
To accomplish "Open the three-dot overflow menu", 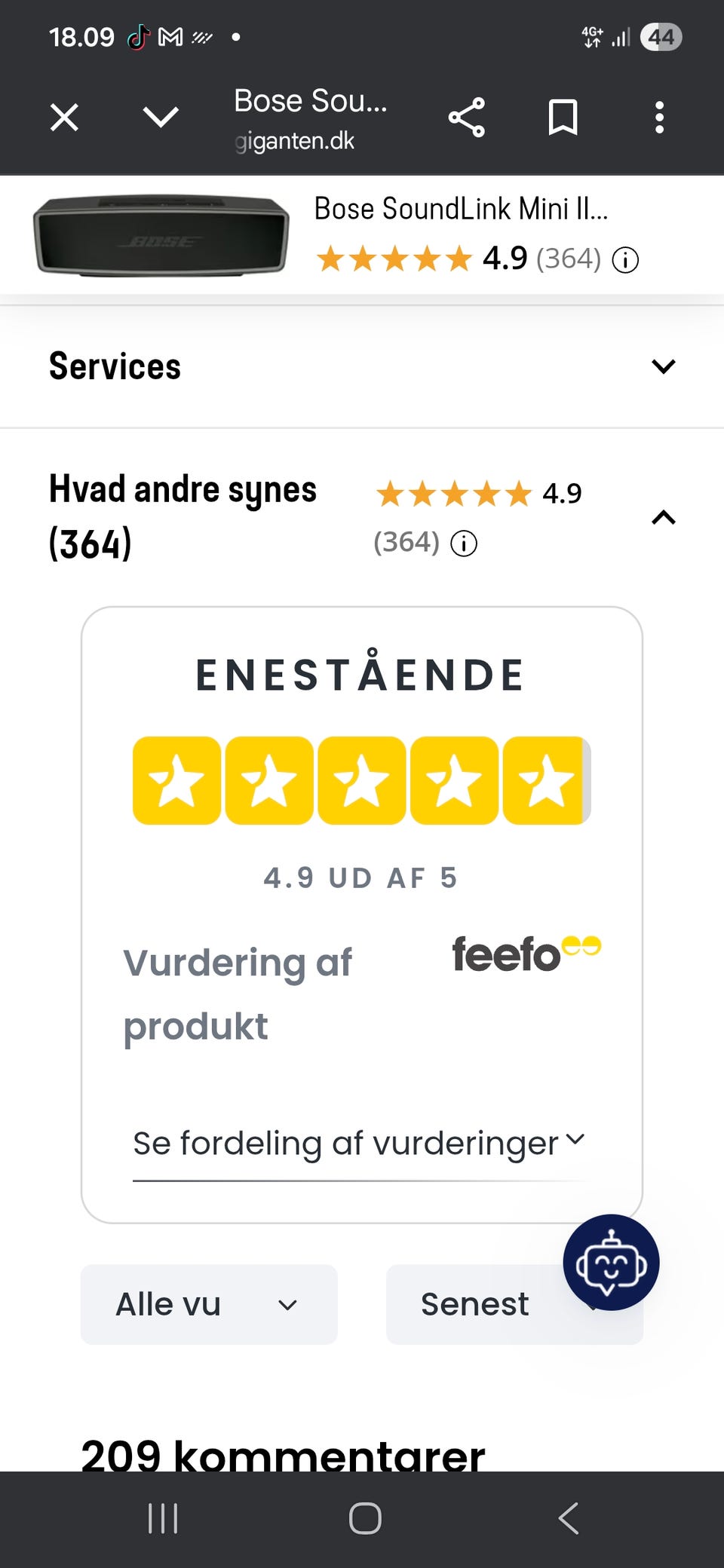I will click(659, 117).
